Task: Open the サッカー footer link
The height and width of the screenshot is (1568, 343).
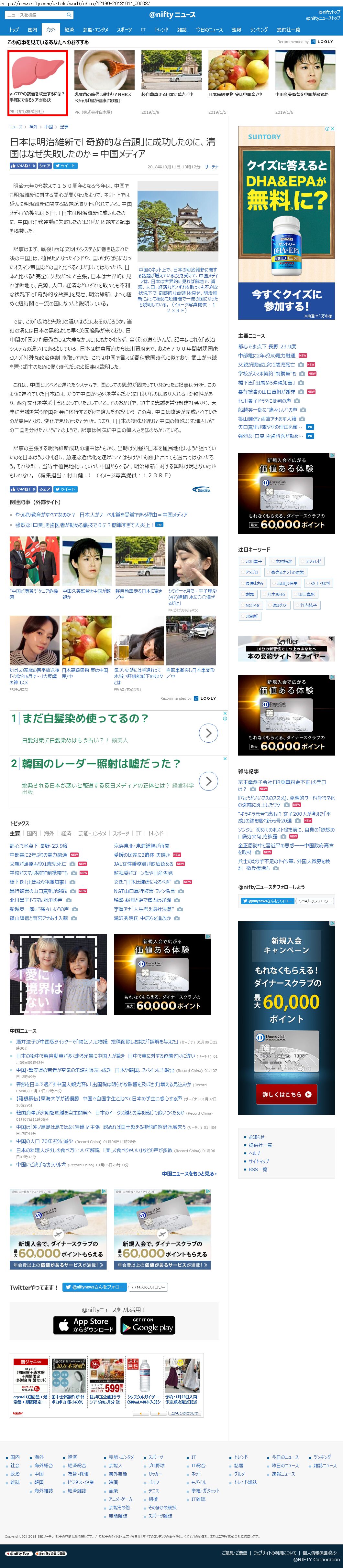Action: pos(155,1474)
